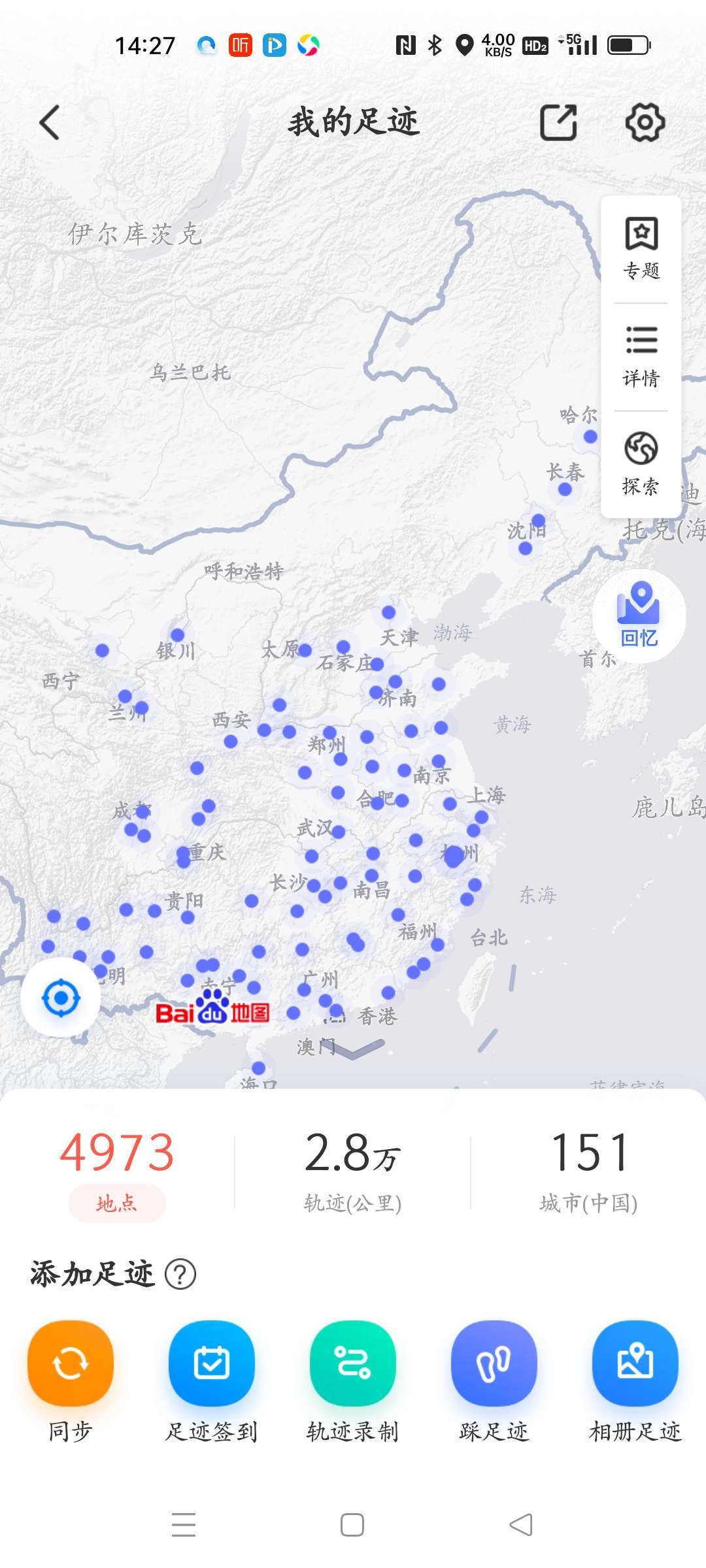
Task: Go back from 我的足迹 page
Action: [x=50, y=123]
